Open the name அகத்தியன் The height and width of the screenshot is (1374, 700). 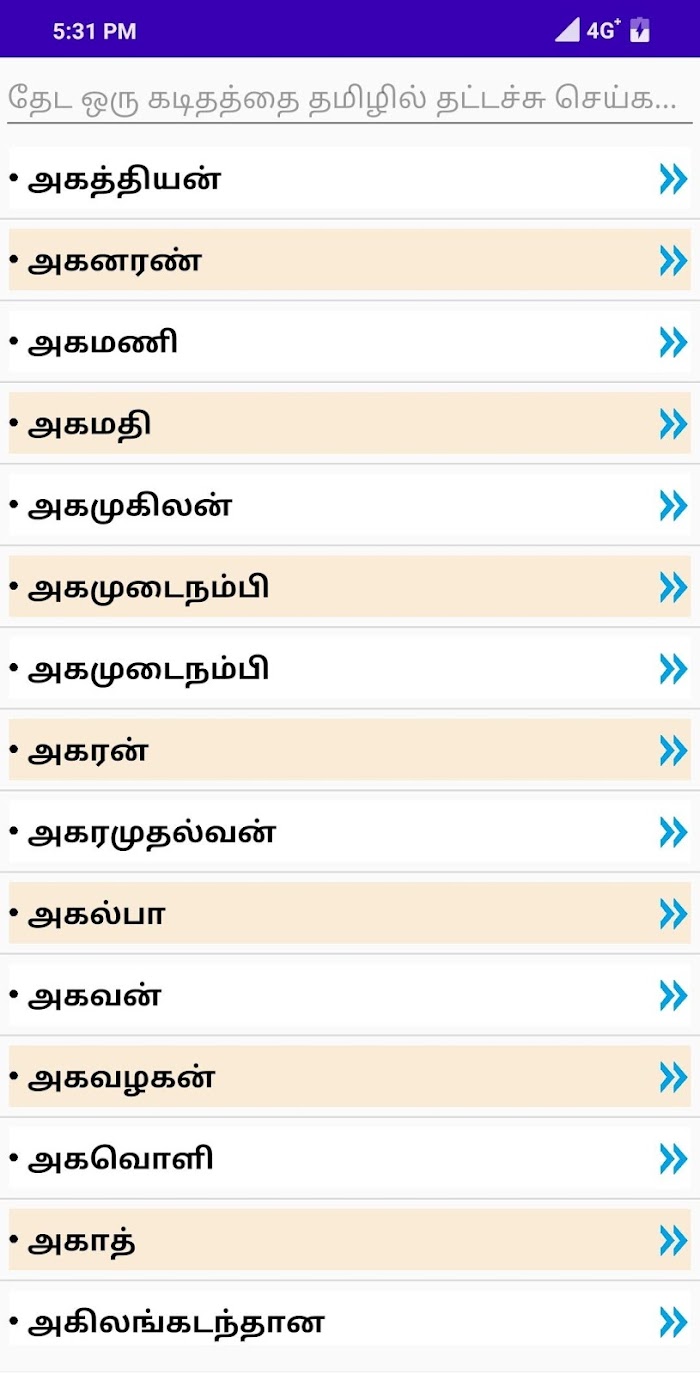click(350, 179)
